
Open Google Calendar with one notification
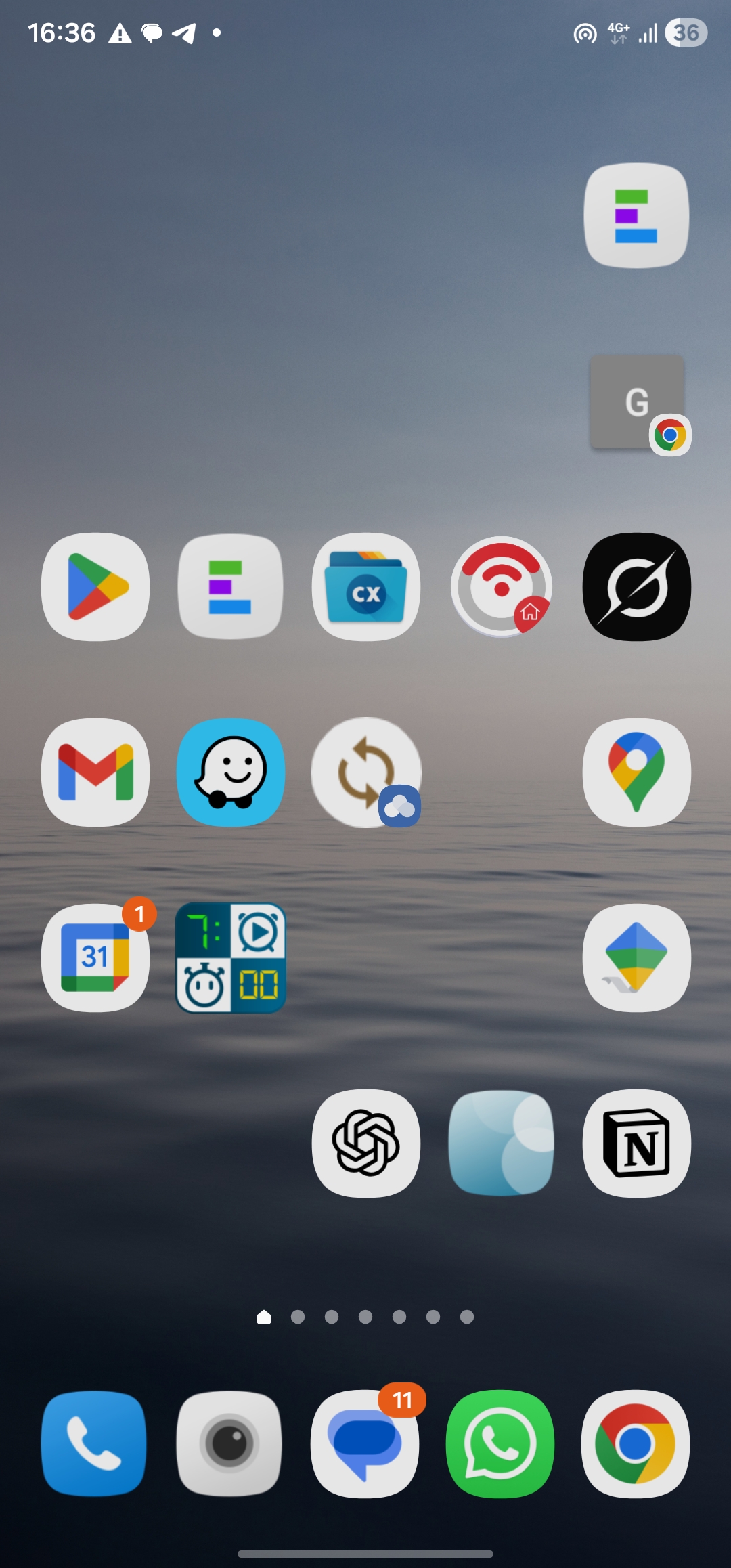[x=95, y=958]
